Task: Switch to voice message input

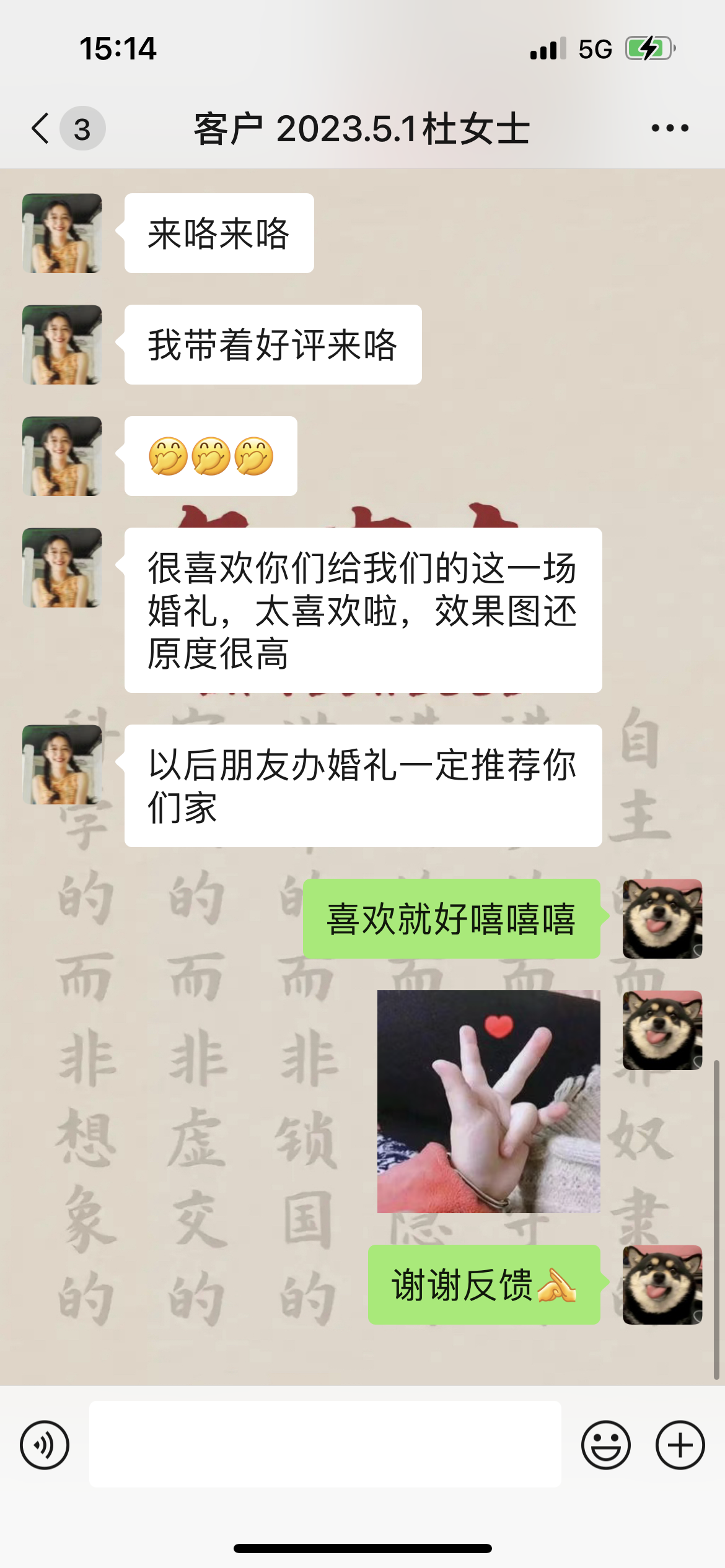Action: click(45, 1445)
